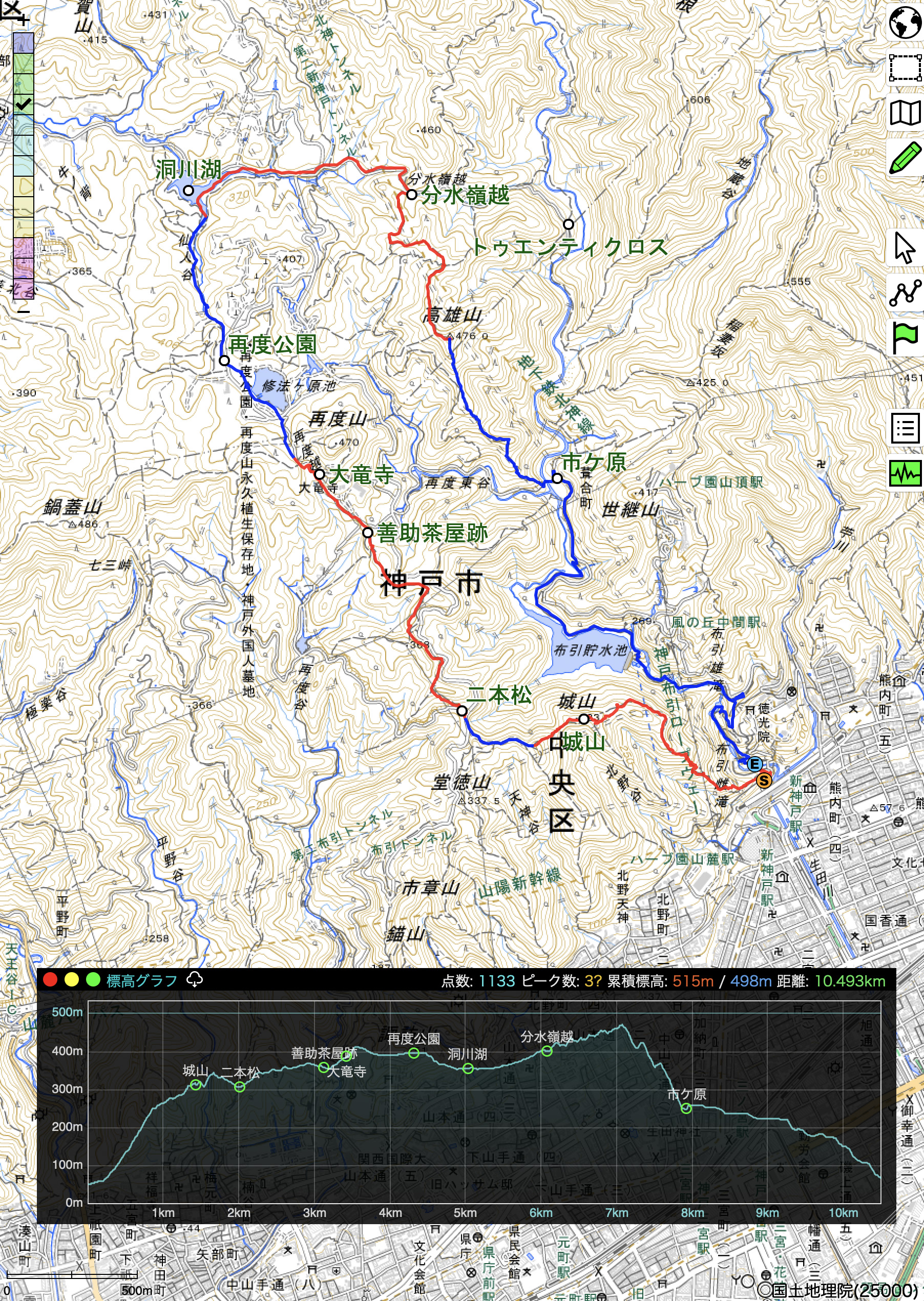The image size is (924, 1301).
Task: Open the list view icon
Action: point(905,428)
